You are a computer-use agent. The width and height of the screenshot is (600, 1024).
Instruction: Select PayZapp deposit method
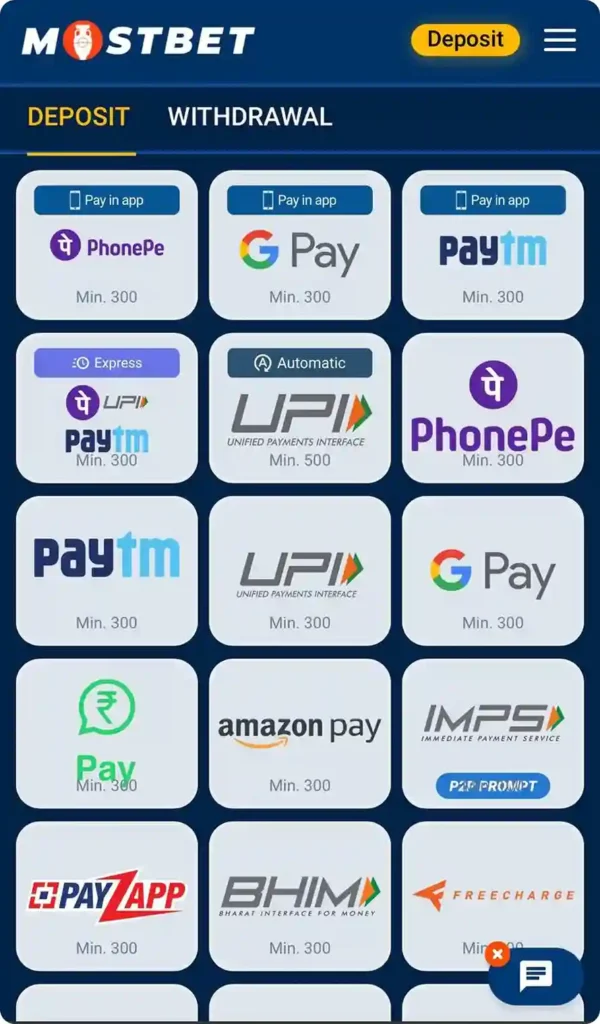[107, 895]
